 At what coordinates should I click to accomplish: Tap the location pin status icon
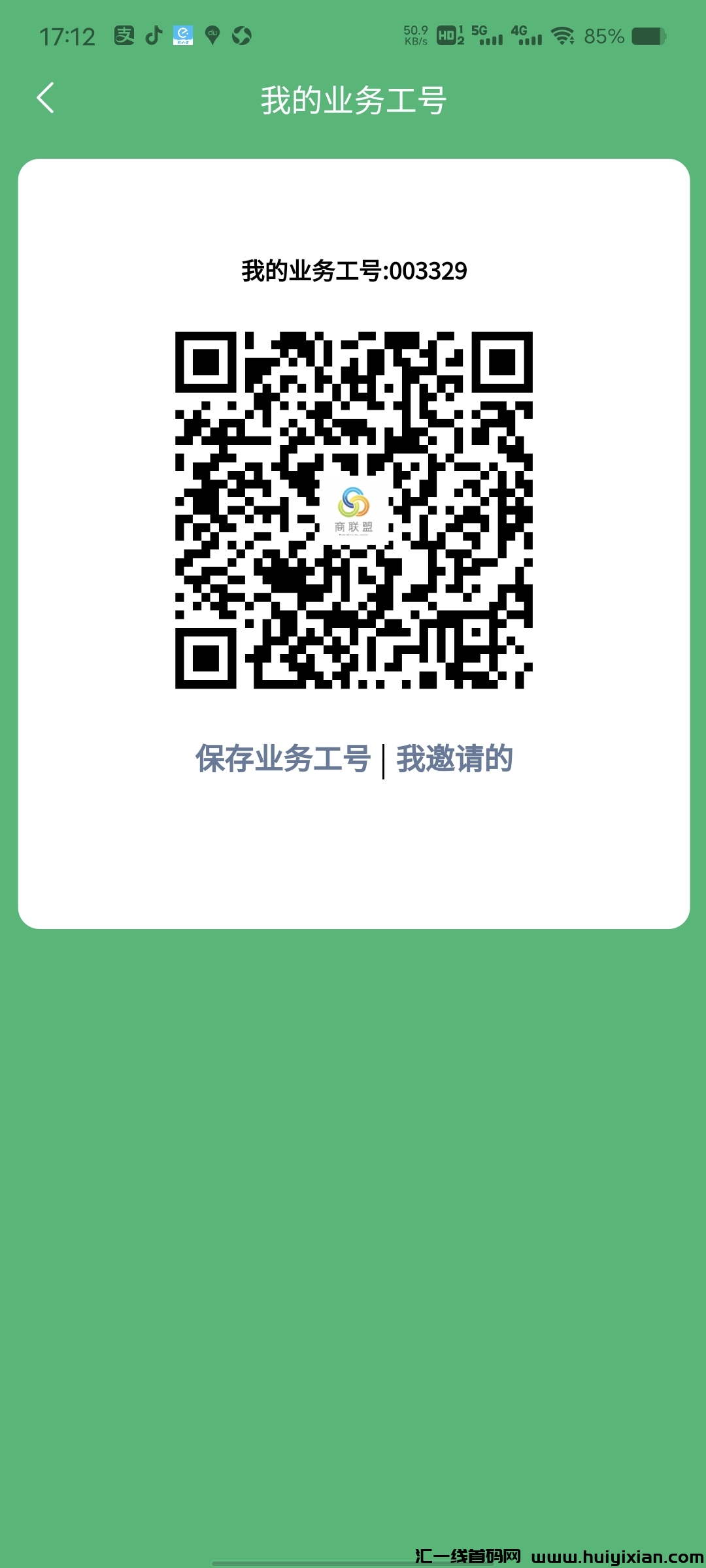(x=212, y=35)
